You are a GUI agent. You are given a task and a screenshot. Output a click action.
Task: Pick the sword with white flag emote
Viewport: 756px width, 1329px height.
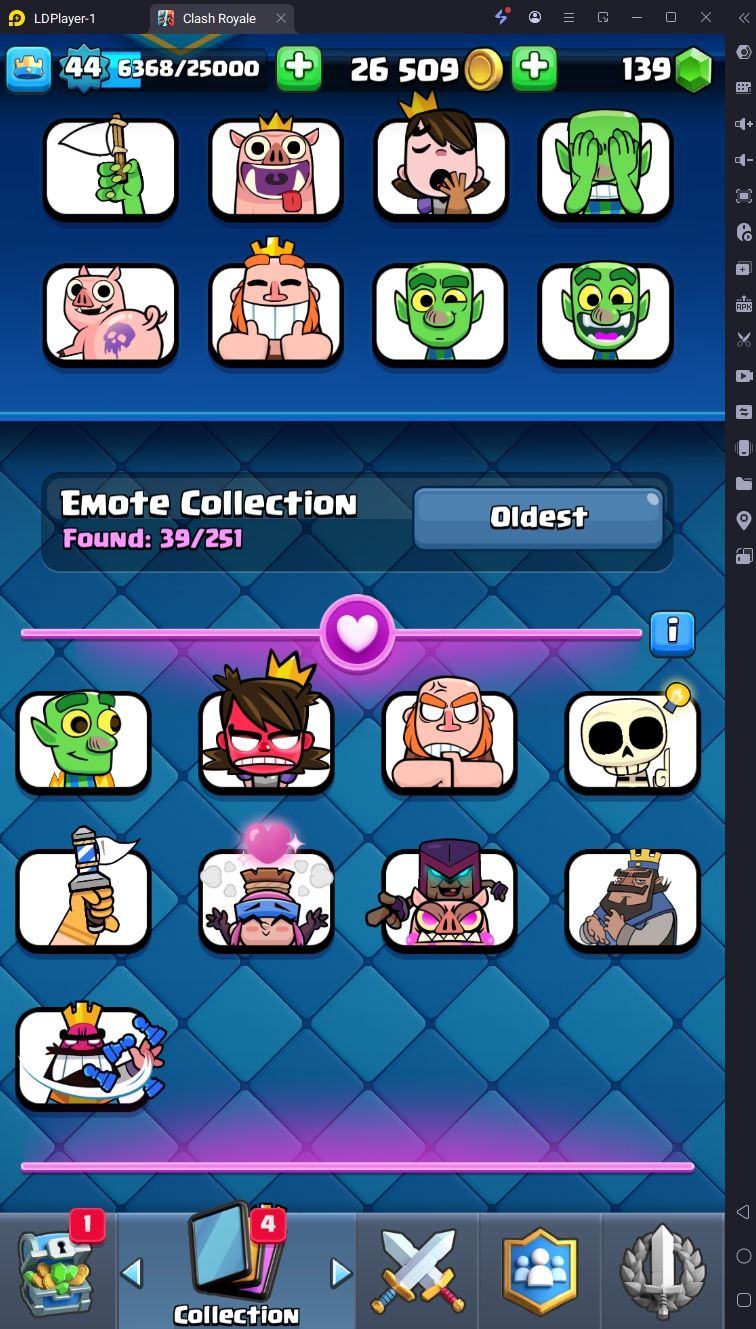tap(83, 897)
